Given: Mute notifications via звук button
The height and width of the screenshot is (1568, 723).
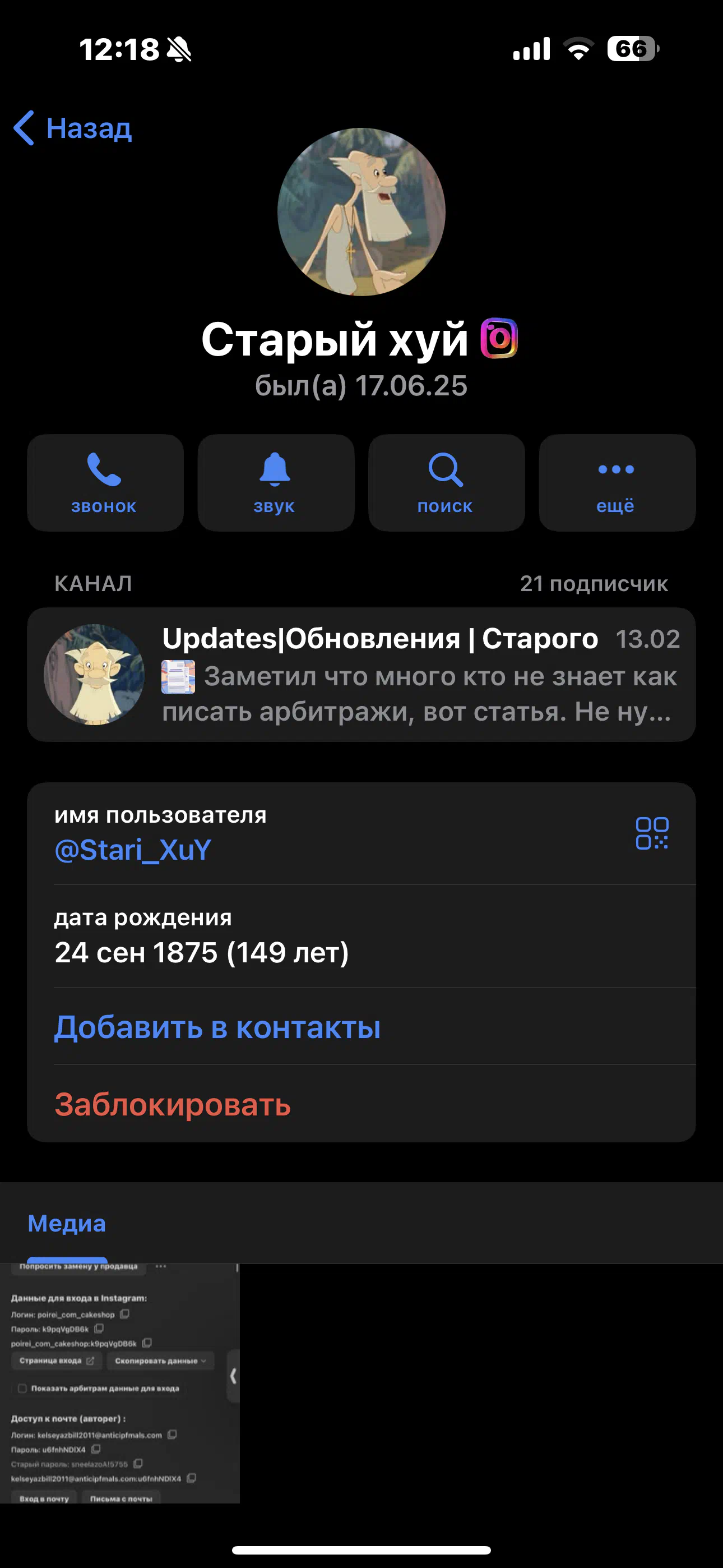Looking at the screenshot, I should tap(276, 483).
